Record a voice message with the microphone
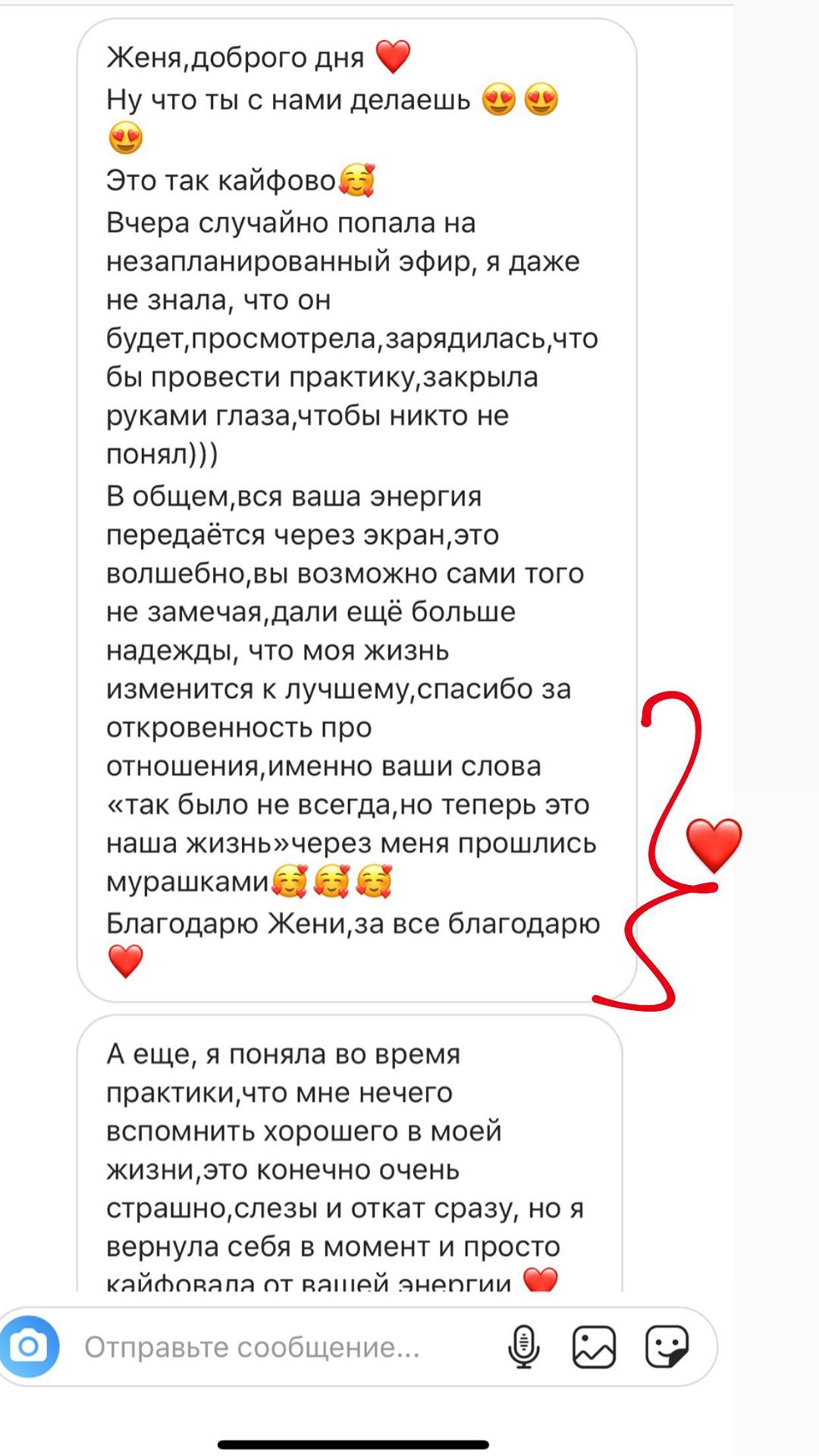 (523, 1347)
